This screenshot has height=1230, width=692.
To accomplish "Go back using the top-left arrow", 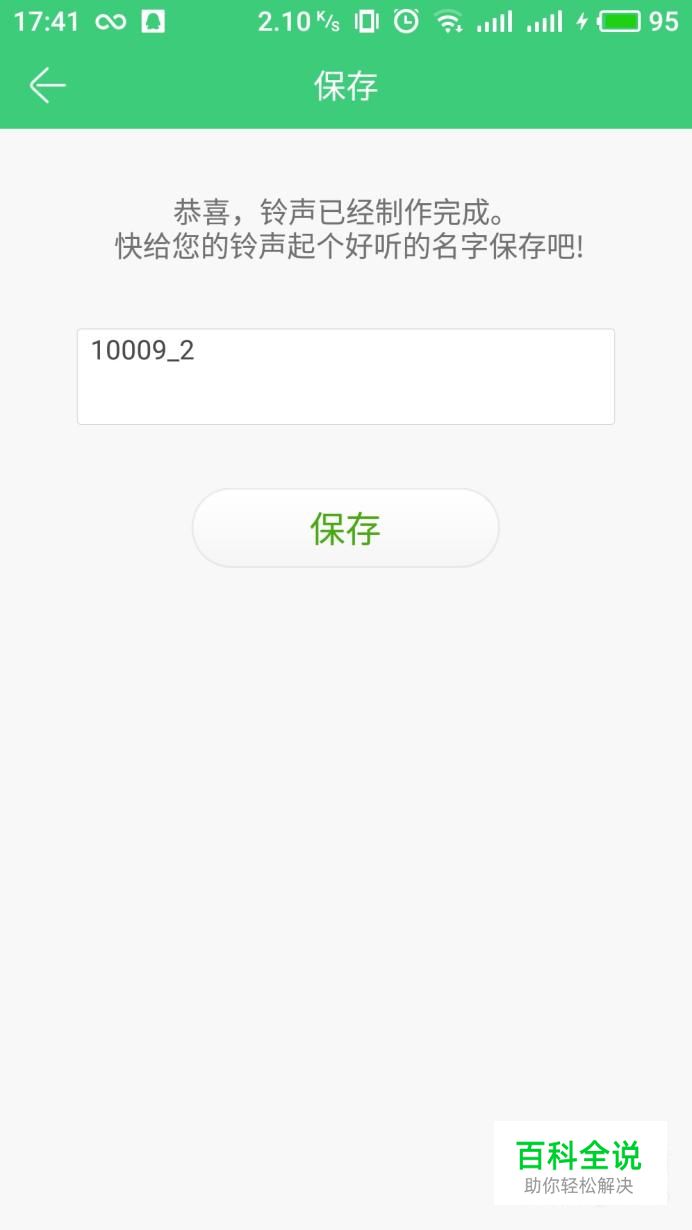I will click(47, 86).
